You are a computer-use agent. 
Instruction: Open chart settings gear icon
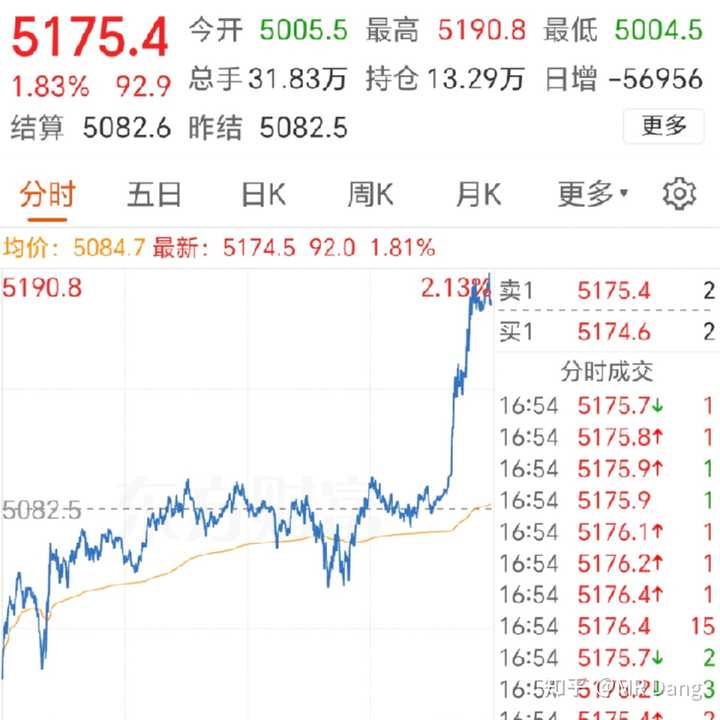click(679, 194)
